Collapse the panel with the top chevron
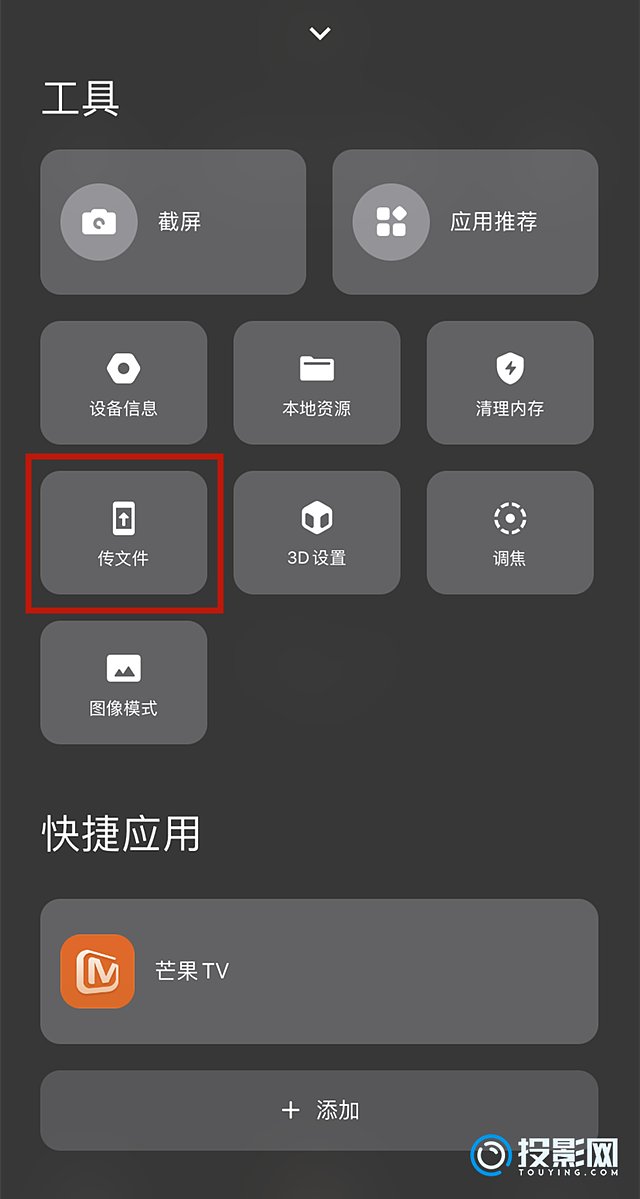Viewport: 640px width, 1199px height. [320, 34]
